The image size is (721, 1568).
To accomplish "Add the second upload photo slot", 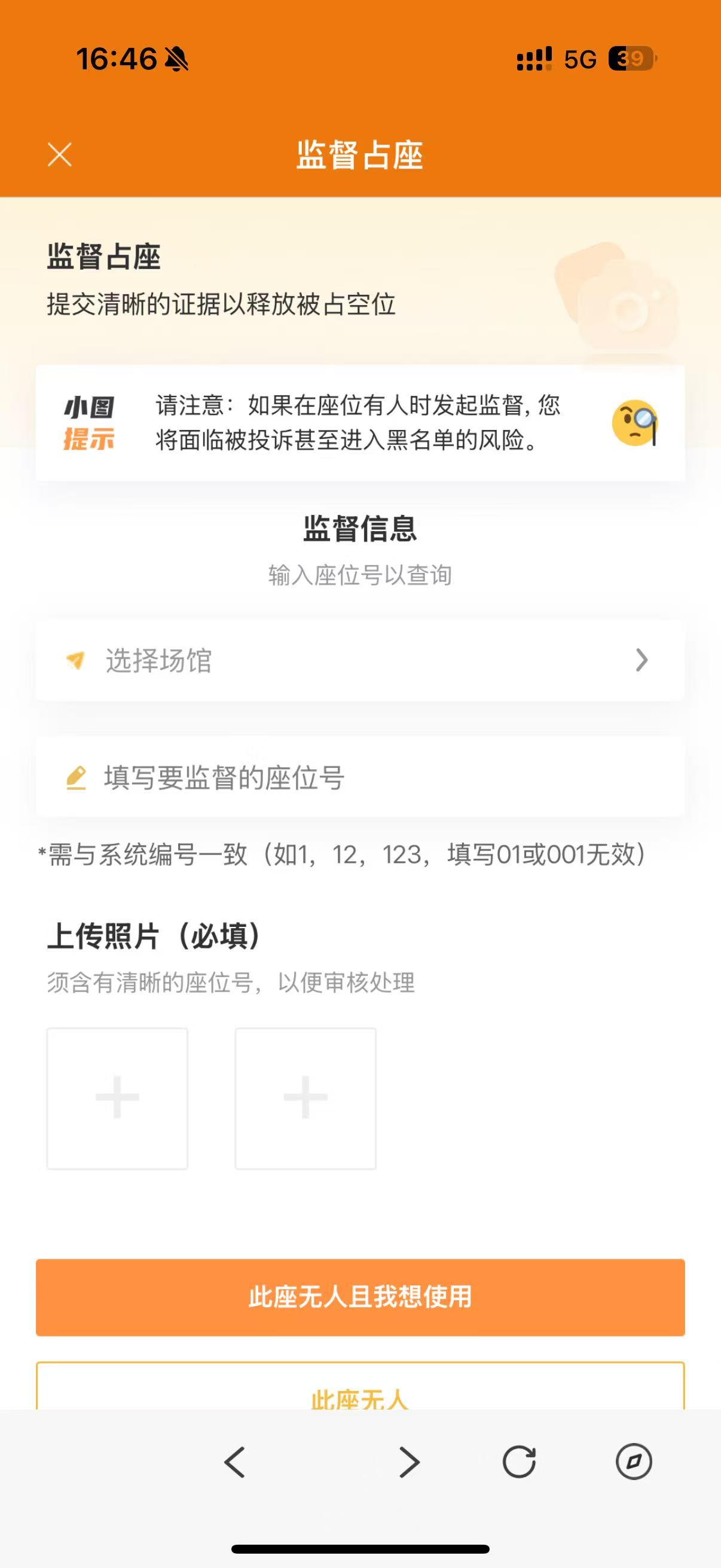I will 305,1098.
